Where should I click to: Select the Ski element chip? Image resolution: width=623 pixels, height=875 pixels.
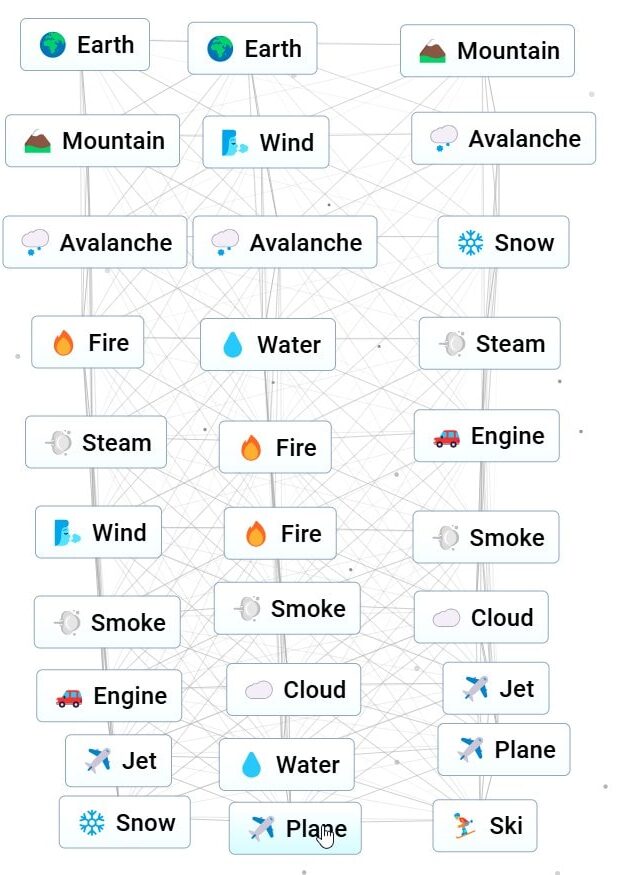click(x=485, y=826)
